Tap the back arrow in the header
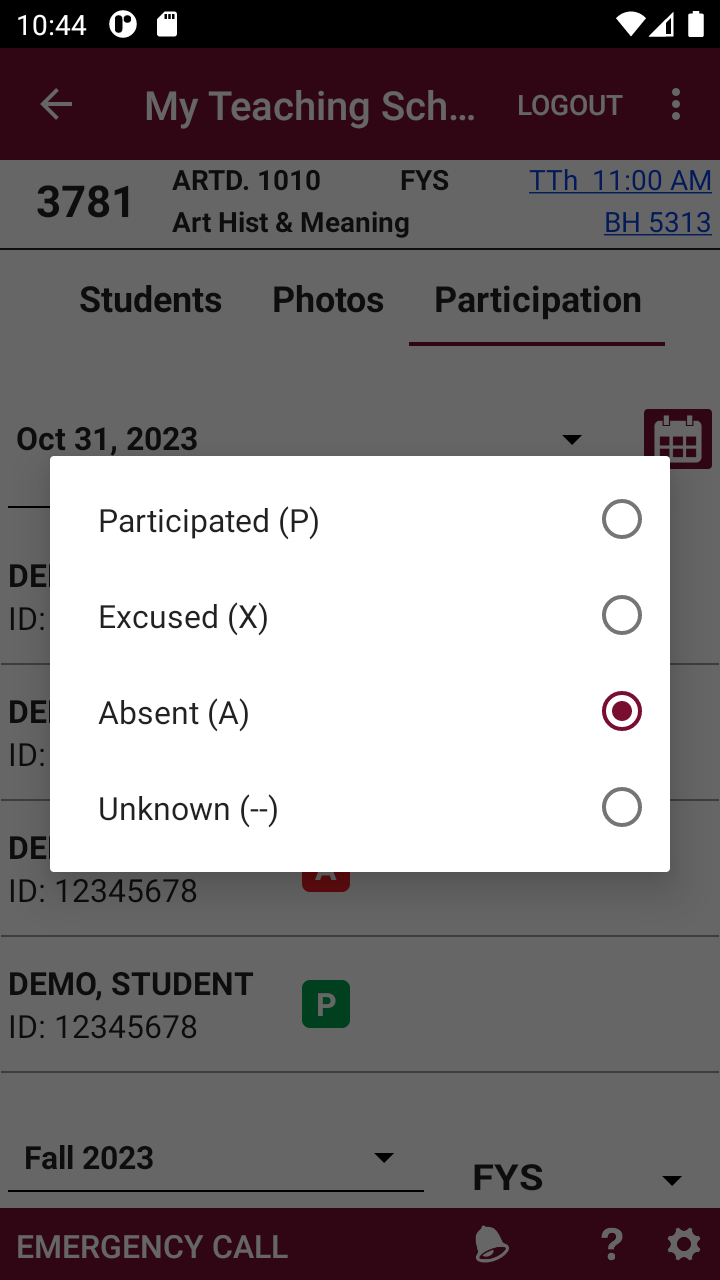The height and width of the screenshot is (1280, 720). (x=57, y=104)
